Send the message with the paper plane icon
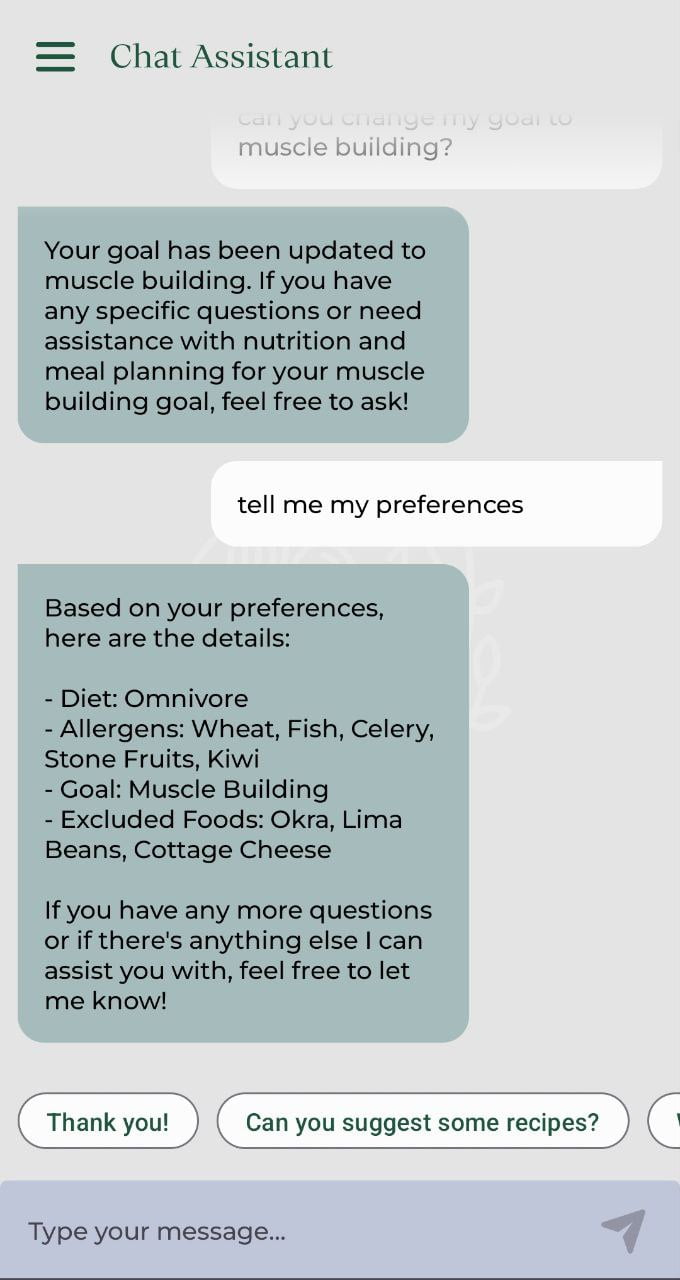 click(x=624, y=1230)
